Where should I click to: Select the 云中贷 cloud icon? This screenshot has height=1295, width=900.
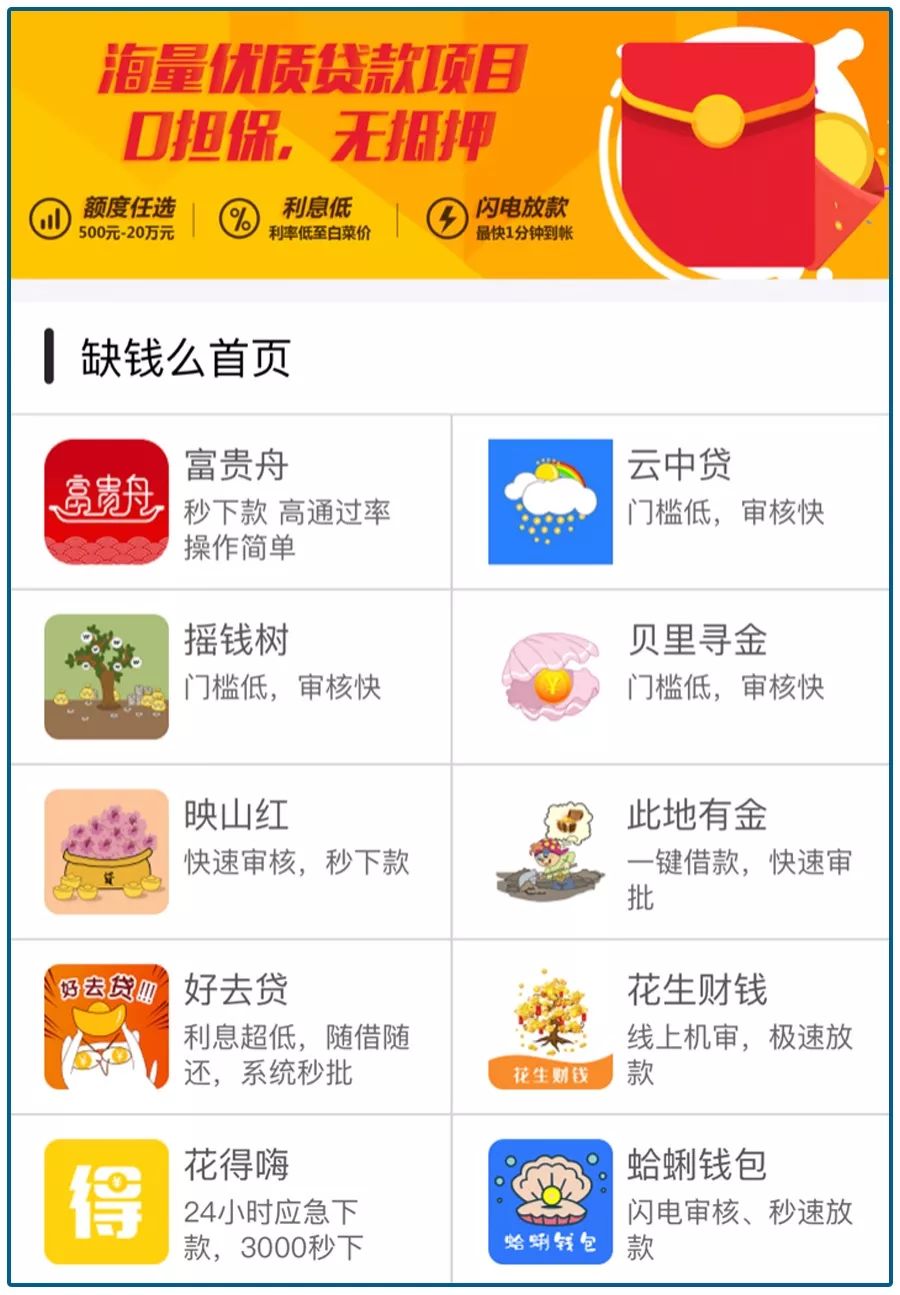pos(549,498)
